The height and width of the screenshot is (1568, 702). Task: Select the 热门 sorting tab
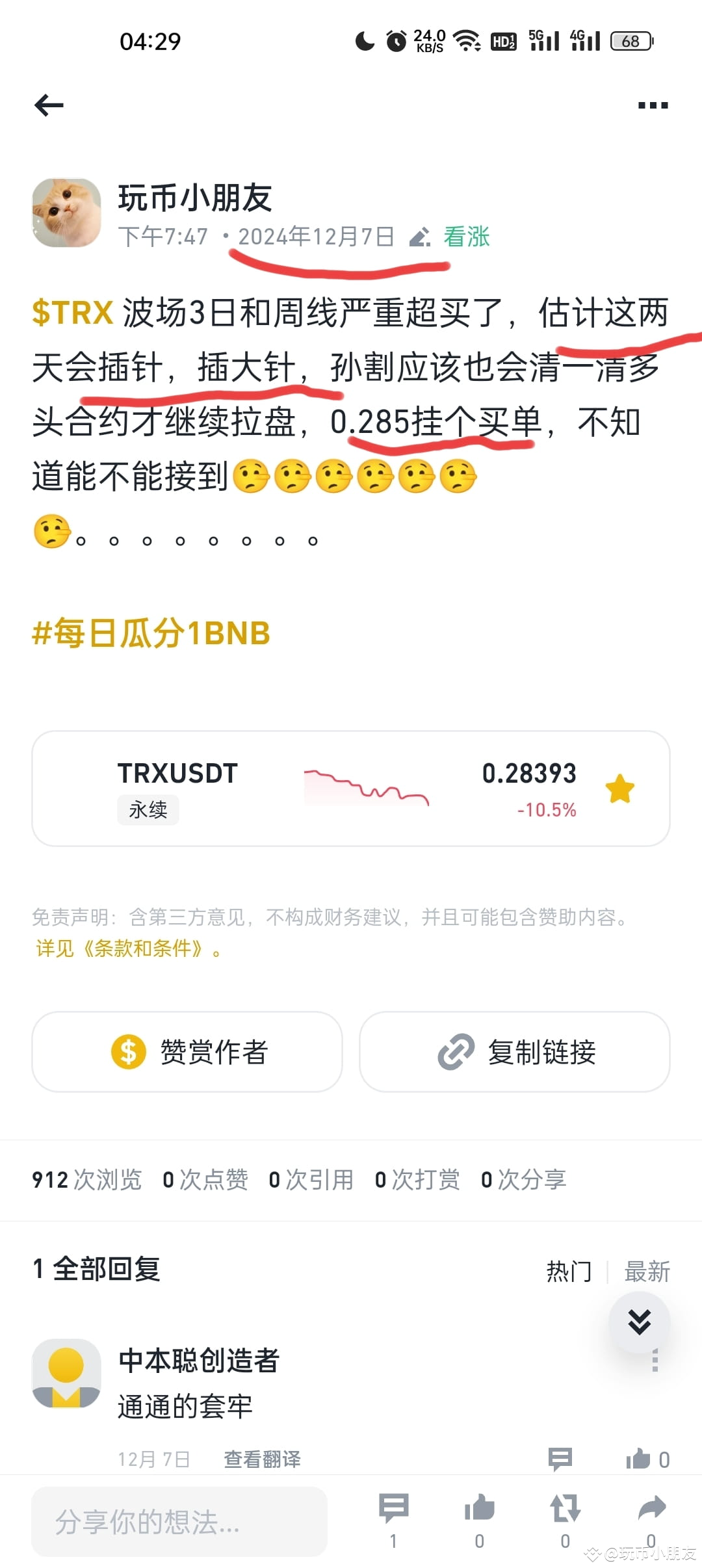pyautogui.click(x=568, y=1272)
